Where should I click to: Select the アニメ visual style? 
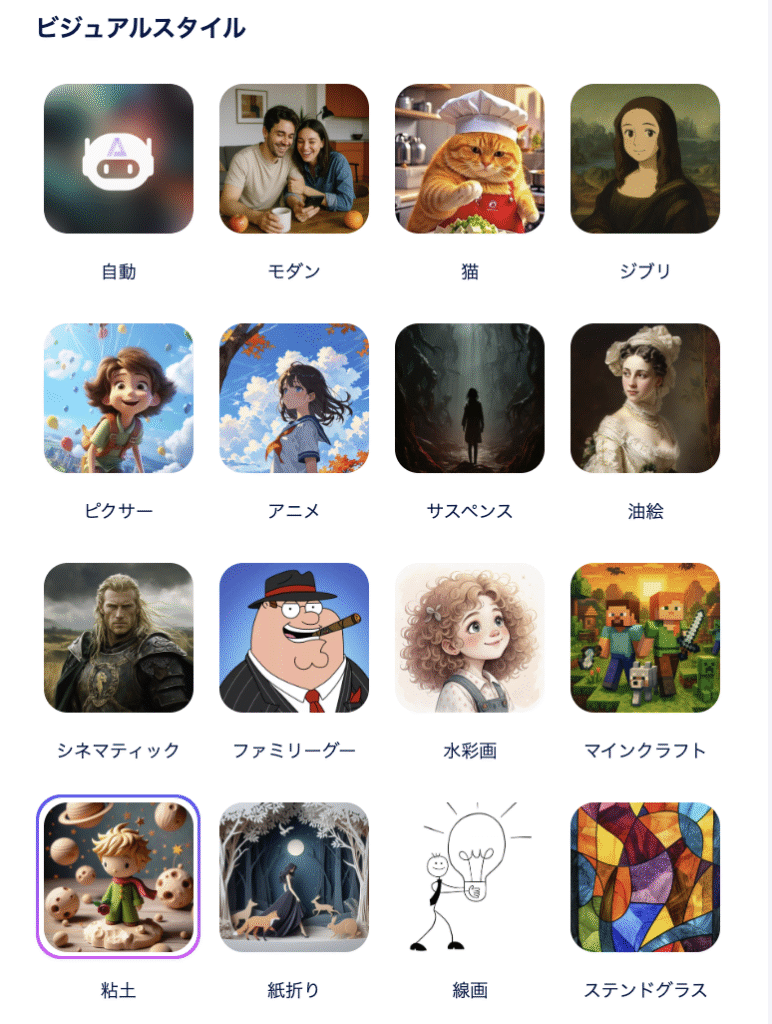(294, 398)
